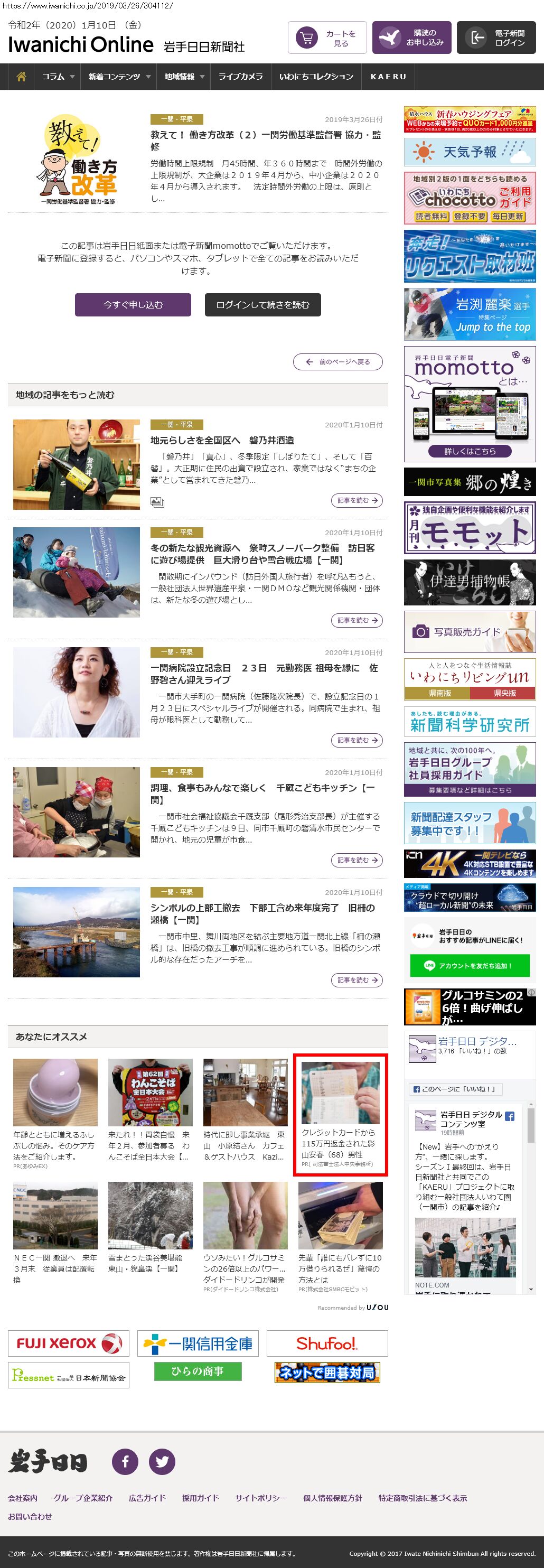
Task: Expand the コラム menu
Action: 58,77
